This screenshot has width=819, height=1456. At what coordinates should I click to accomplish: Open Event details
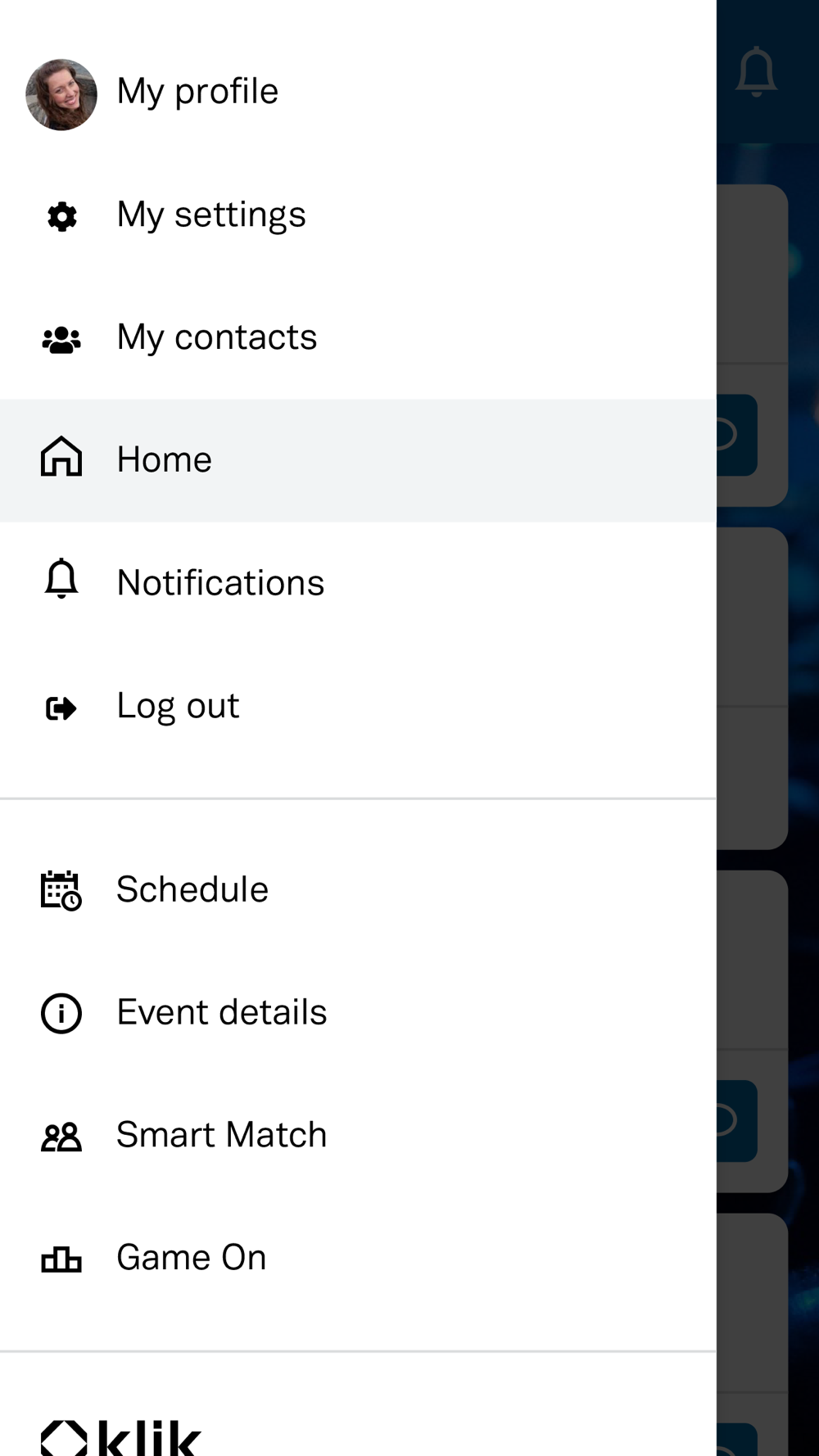click(358, 1013)
